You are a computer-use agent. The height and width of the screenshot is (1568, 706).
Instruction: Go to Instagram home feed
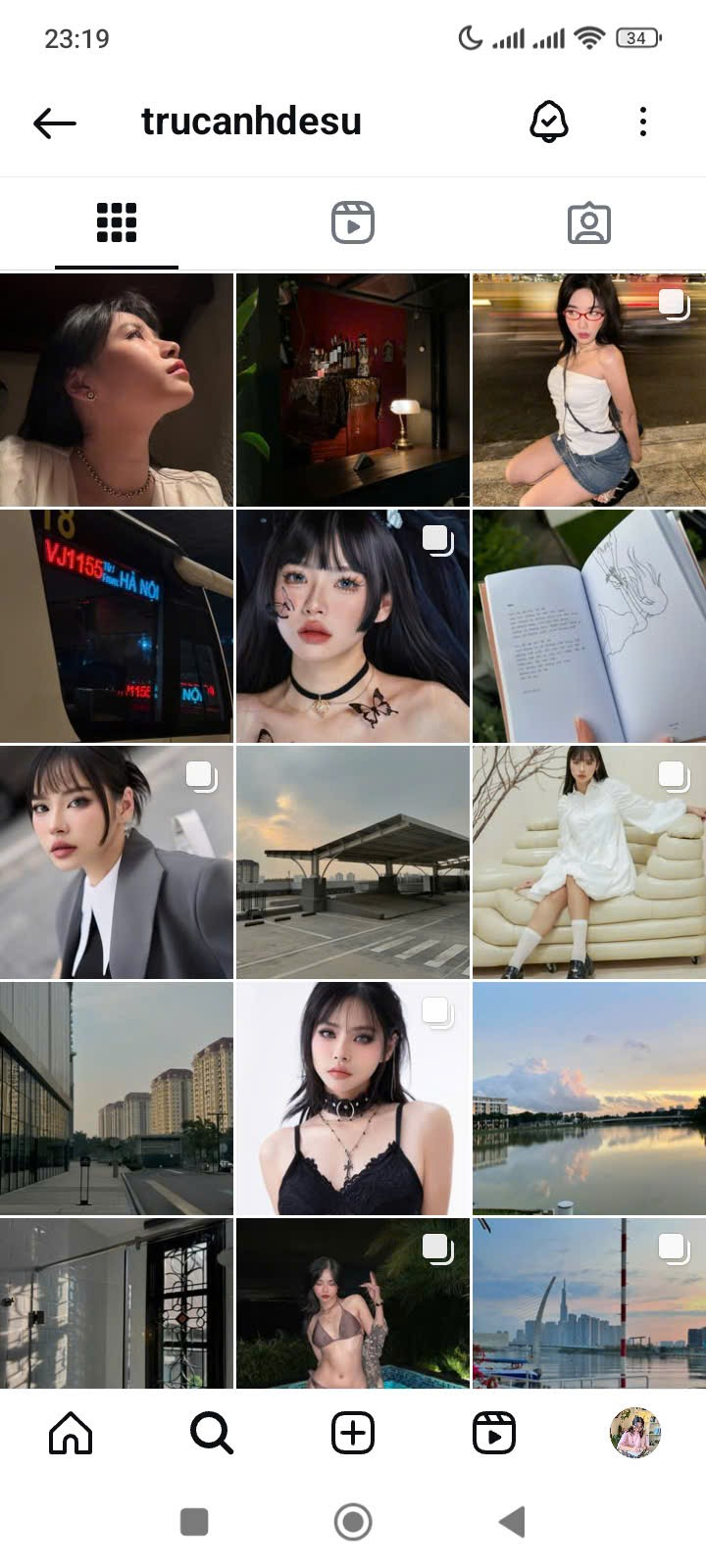(71, 1434)
